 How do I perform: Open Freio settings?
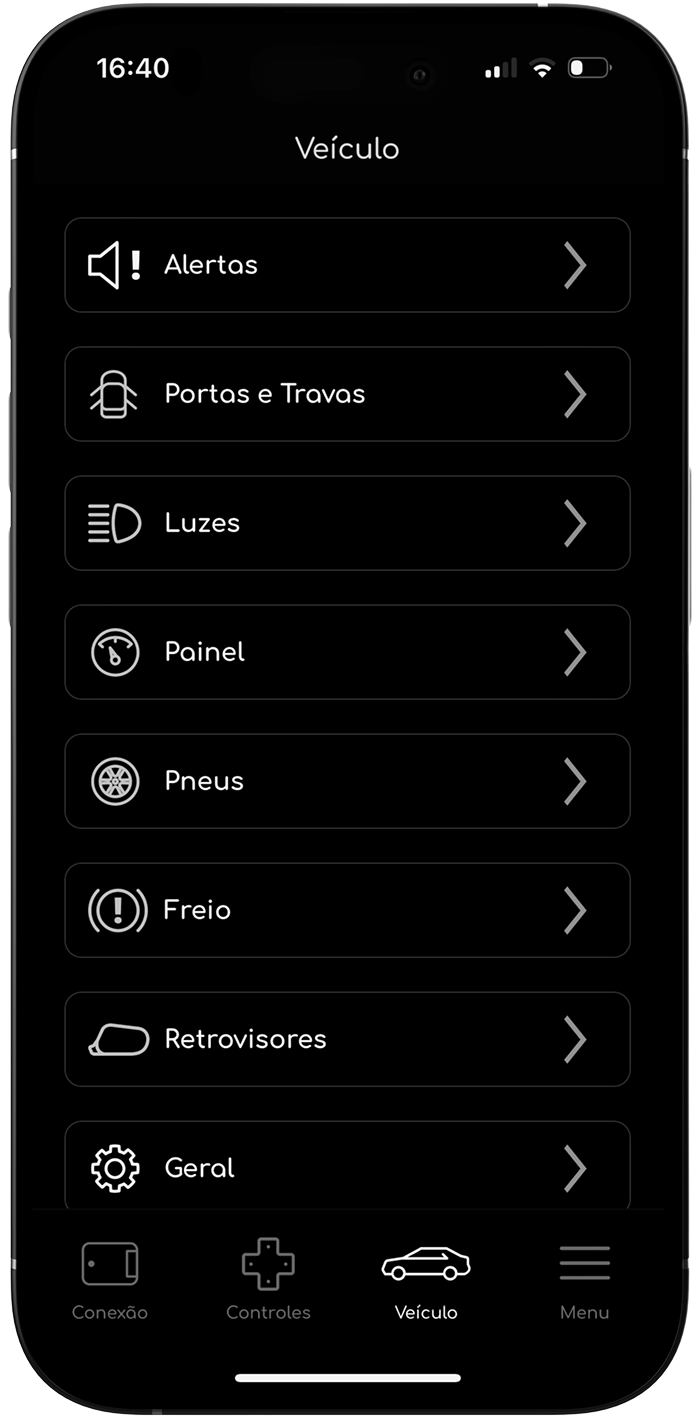tap(347, 910)
